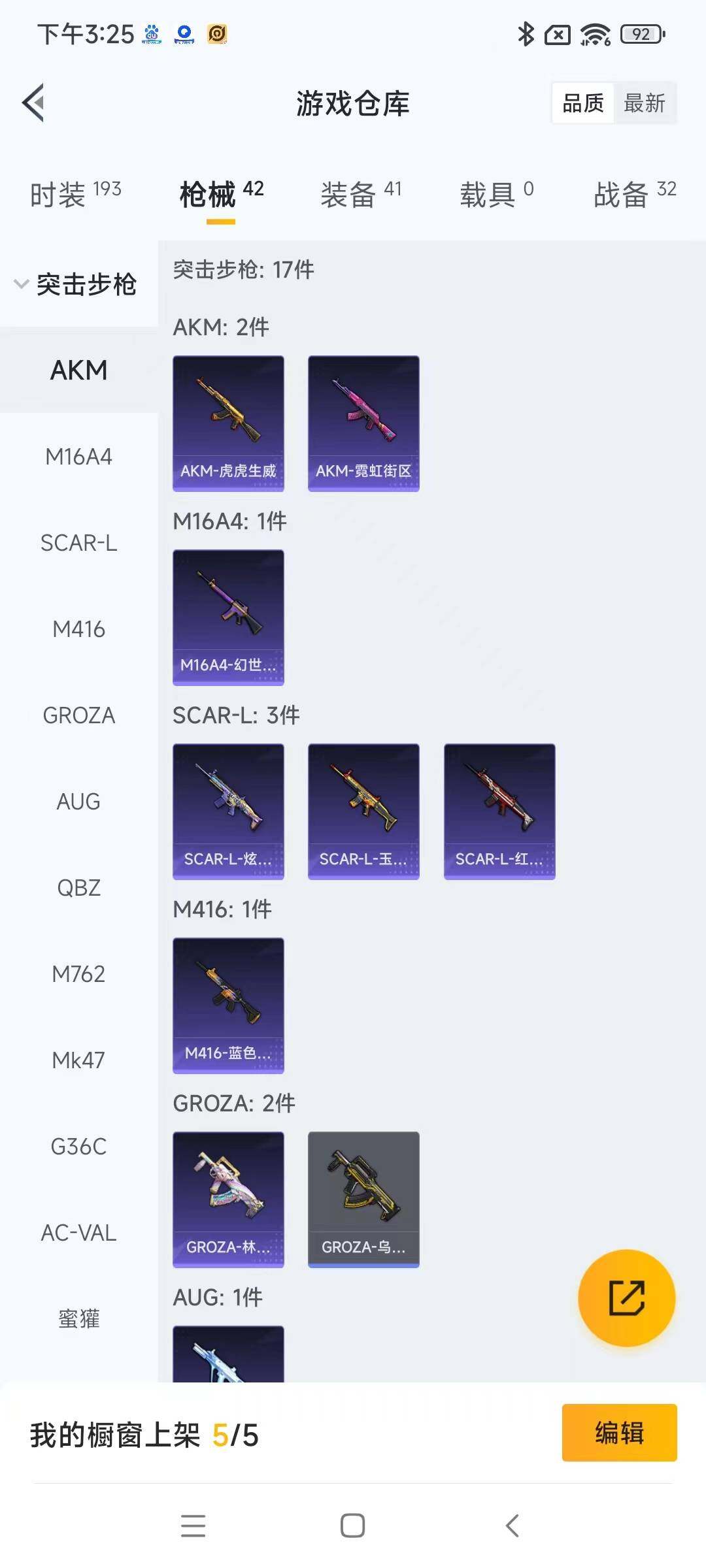Select AC-VAL in the sidebar
Viewport: 706px width, 1568px height.
point(78,1233)
